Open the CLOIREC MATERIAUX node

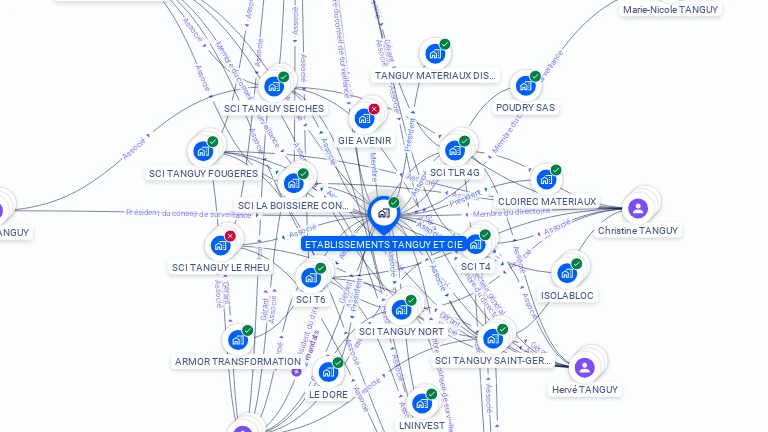click(x=546, y=180)
